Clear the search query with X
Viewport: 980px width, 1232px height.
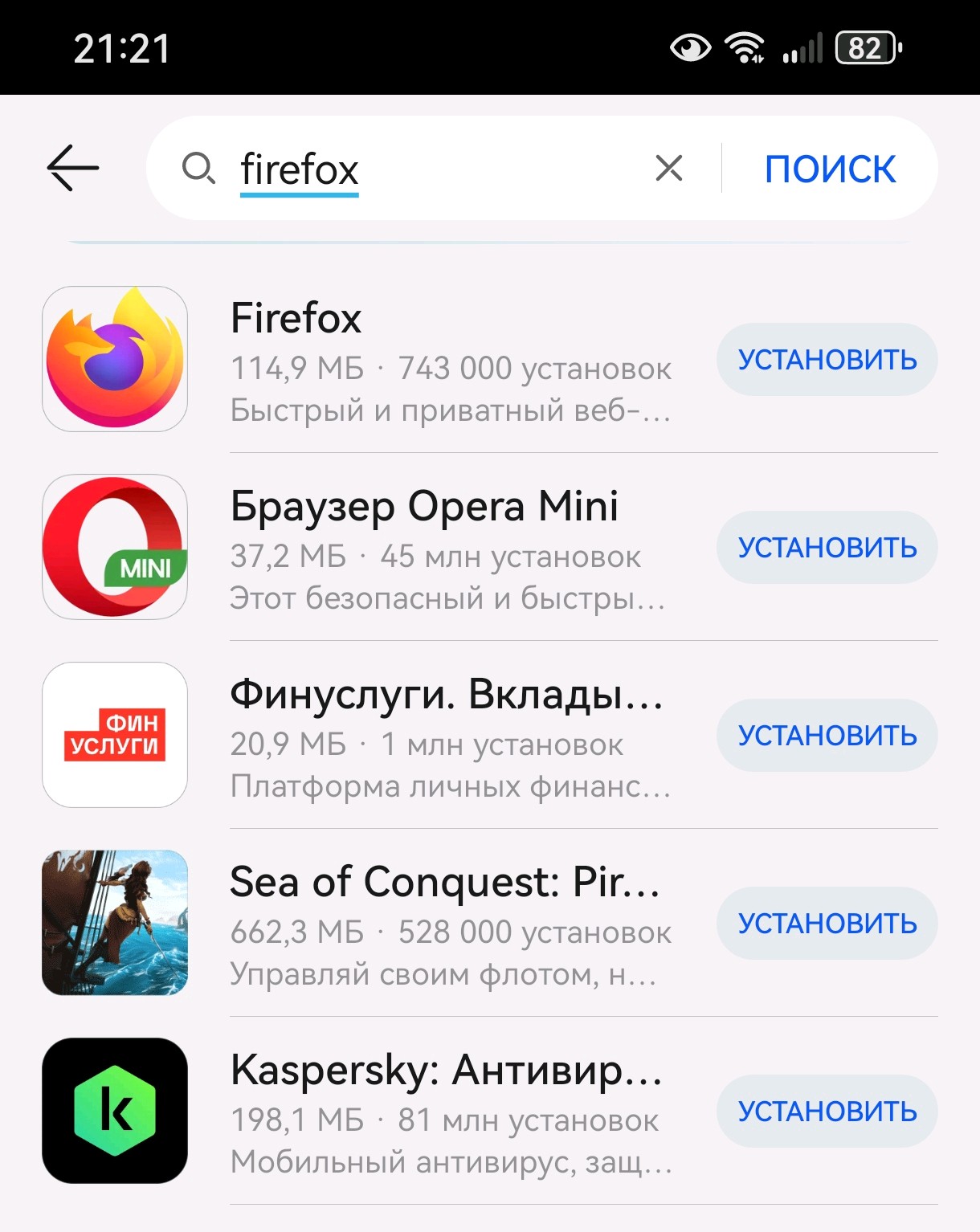(x=668, y=169)
